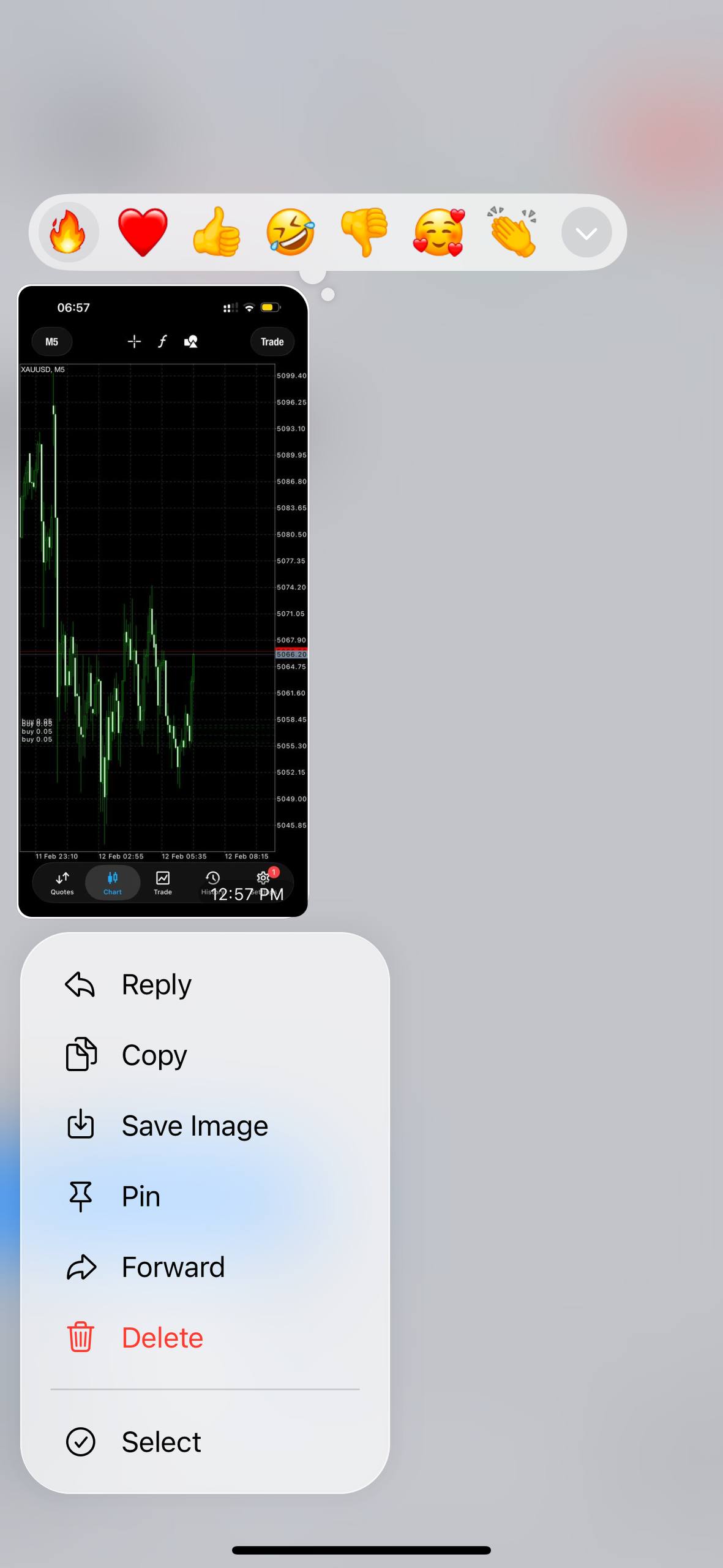
Task: Expand more reactions with the chevron
Action: 586,233
